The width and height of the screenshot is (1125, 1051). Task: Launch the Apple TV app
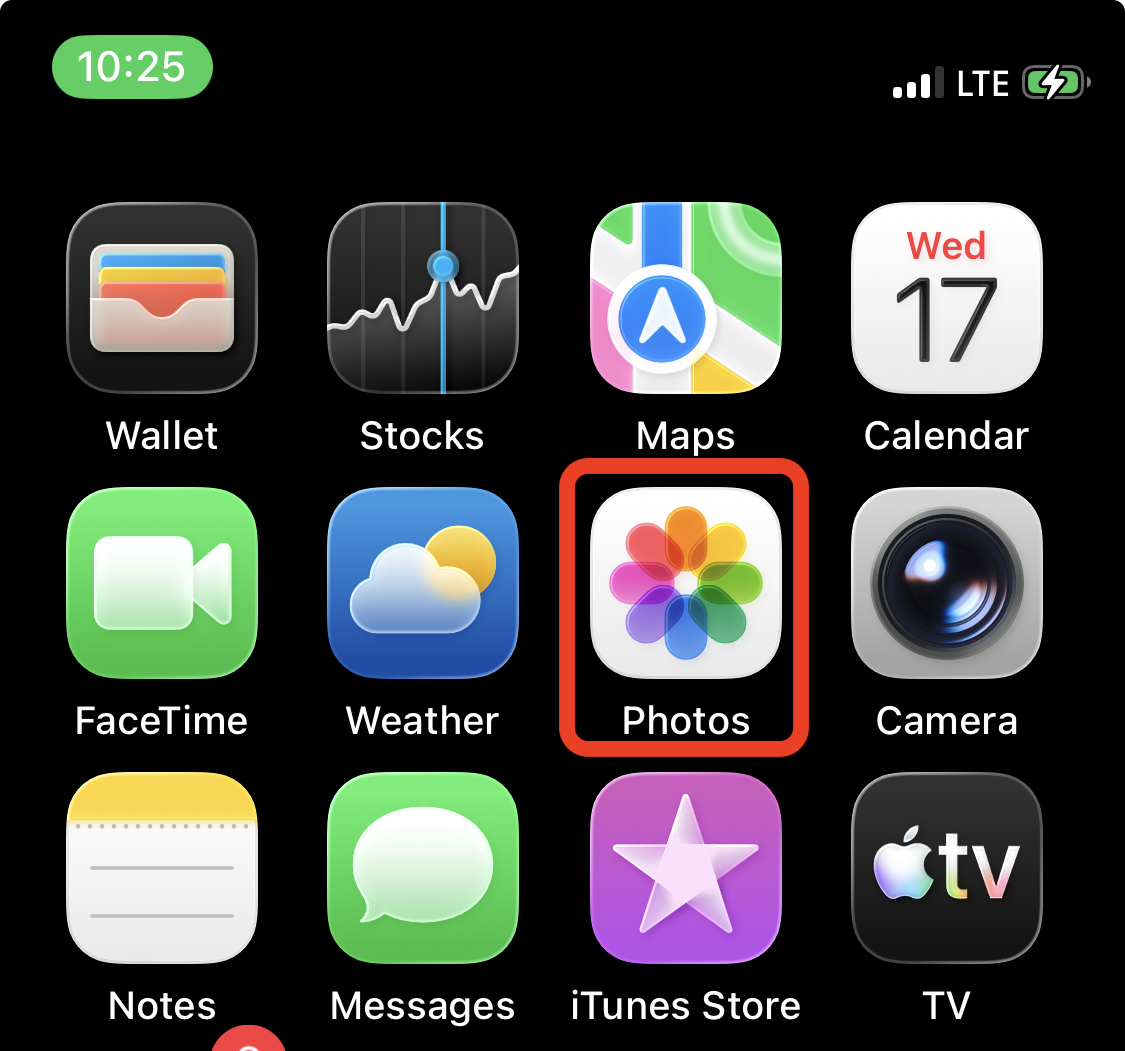pos(946,867)
